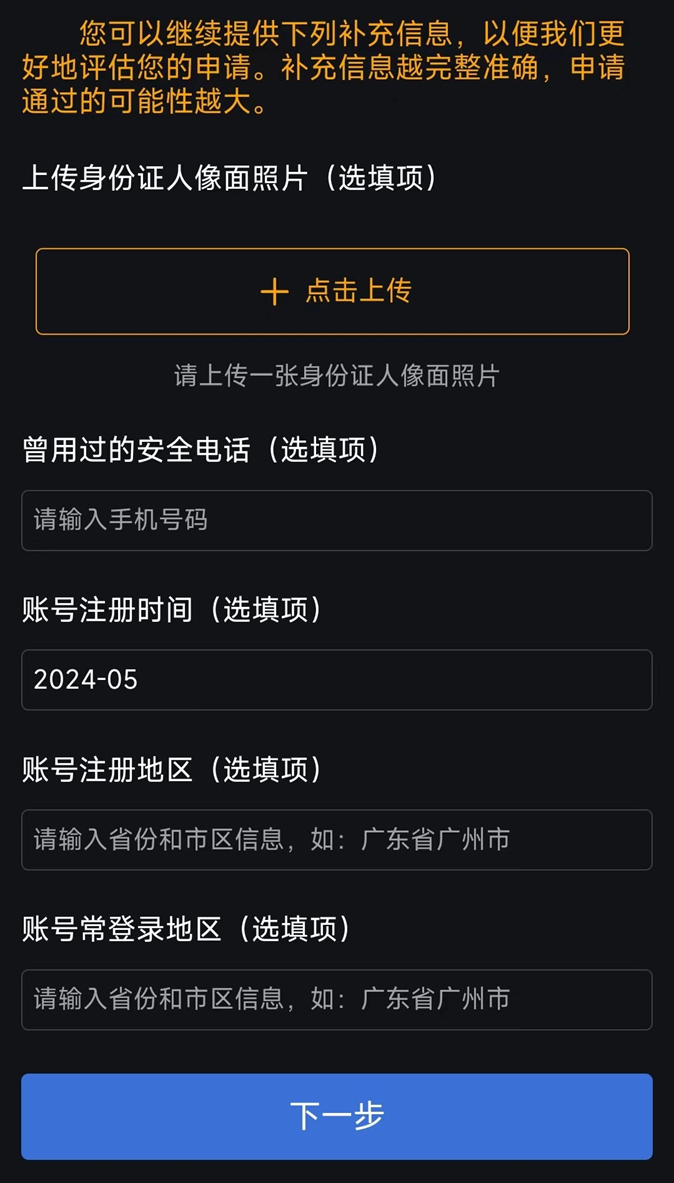Viewport: 674px width, 1183px height.
Task: Tap 点击上传 to upload ID photo
Action: click(332, 291)
